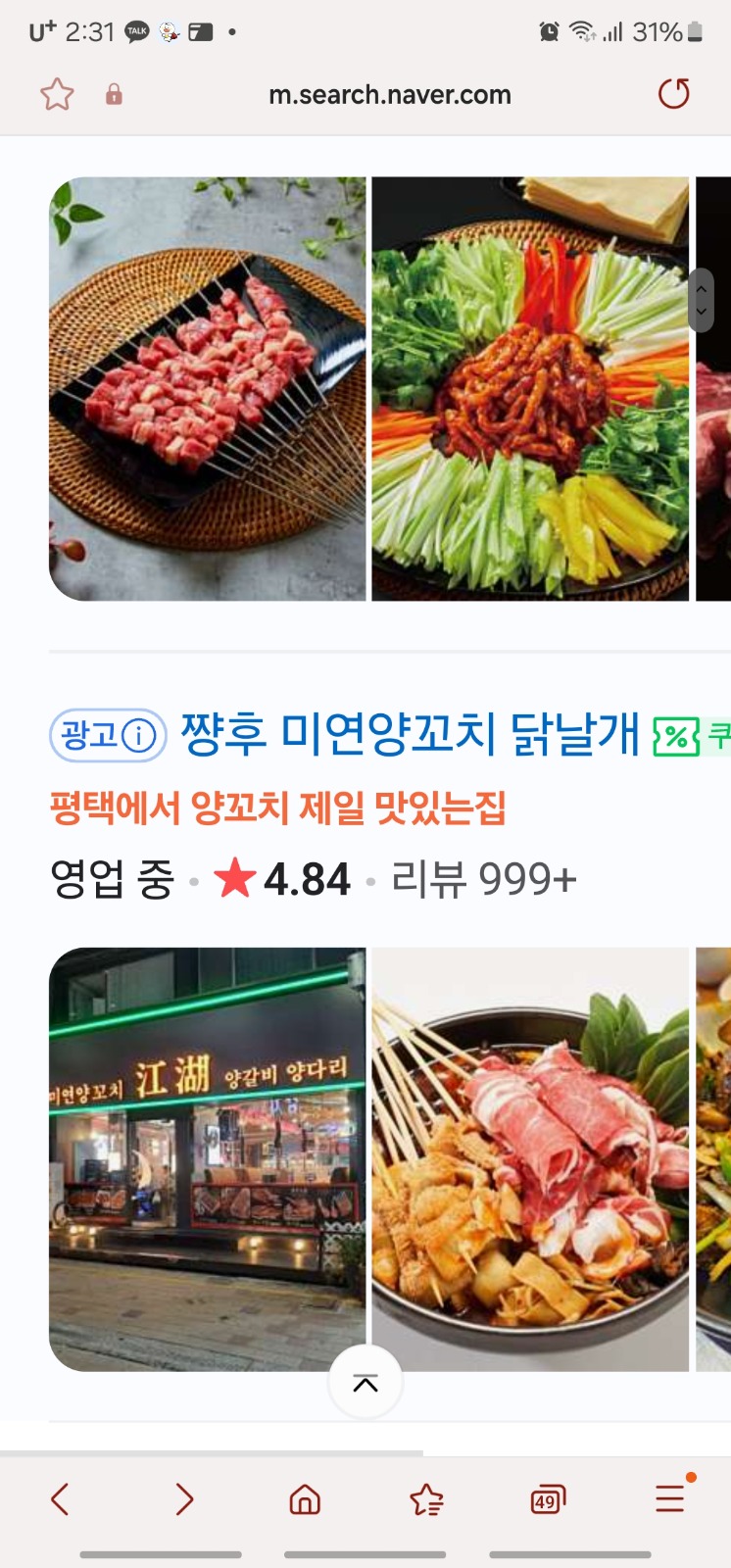View the colorful vegetable platter photo

pos(530,389)
